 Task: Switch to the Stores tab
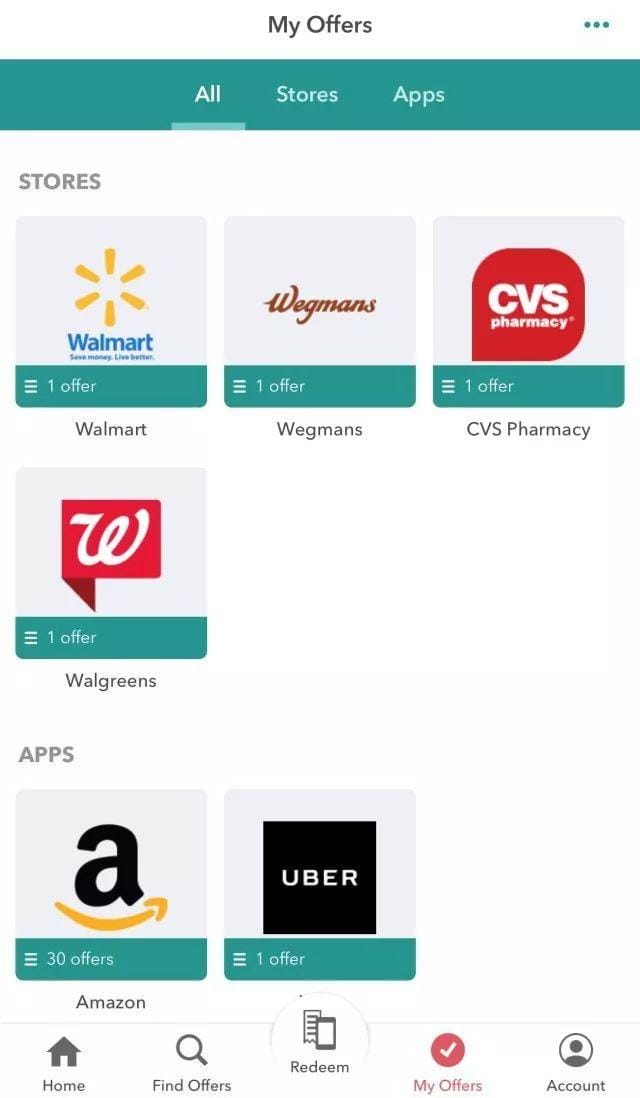point(307,95)
